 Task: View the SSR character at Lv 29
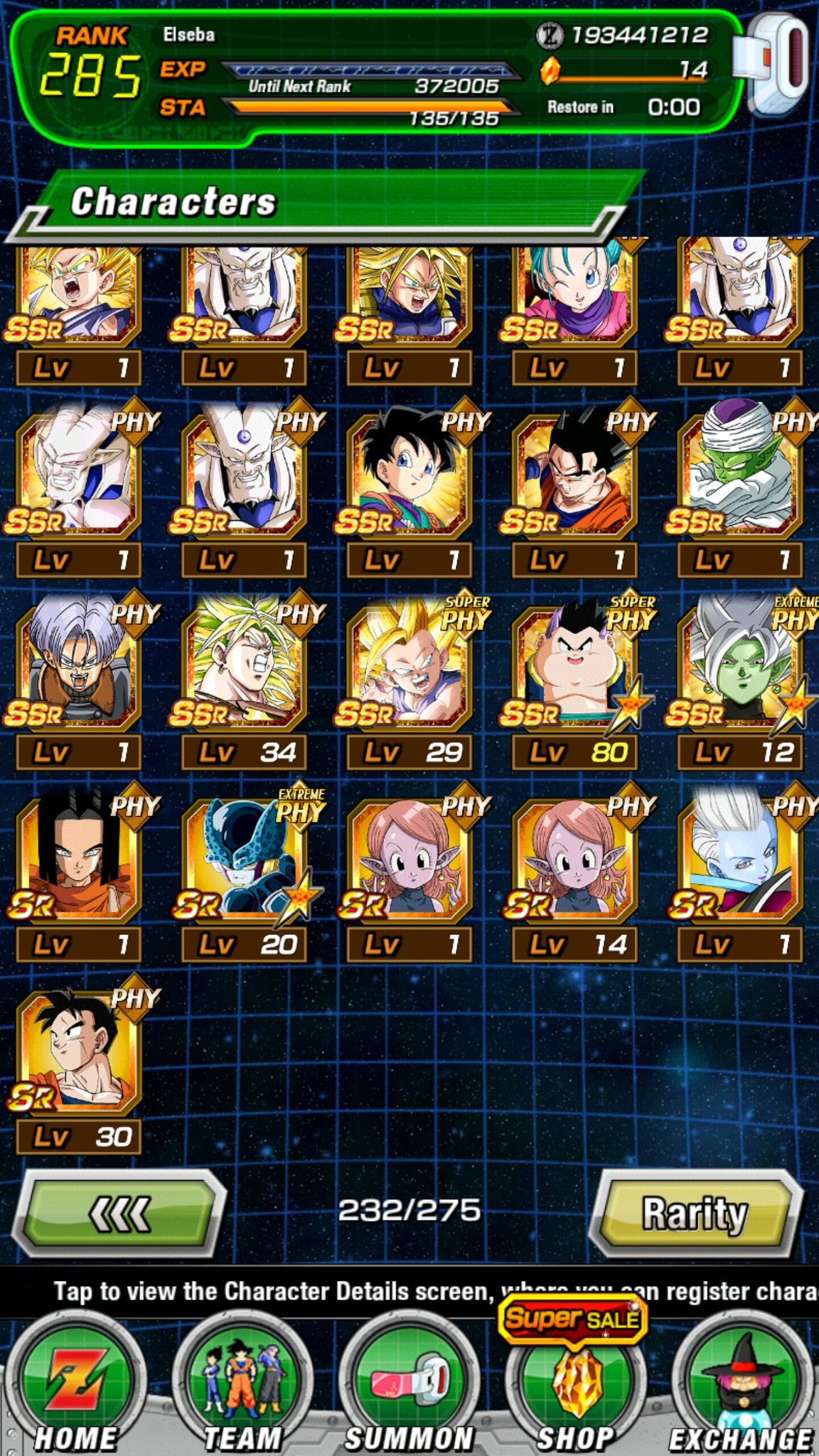click(409, 682)
